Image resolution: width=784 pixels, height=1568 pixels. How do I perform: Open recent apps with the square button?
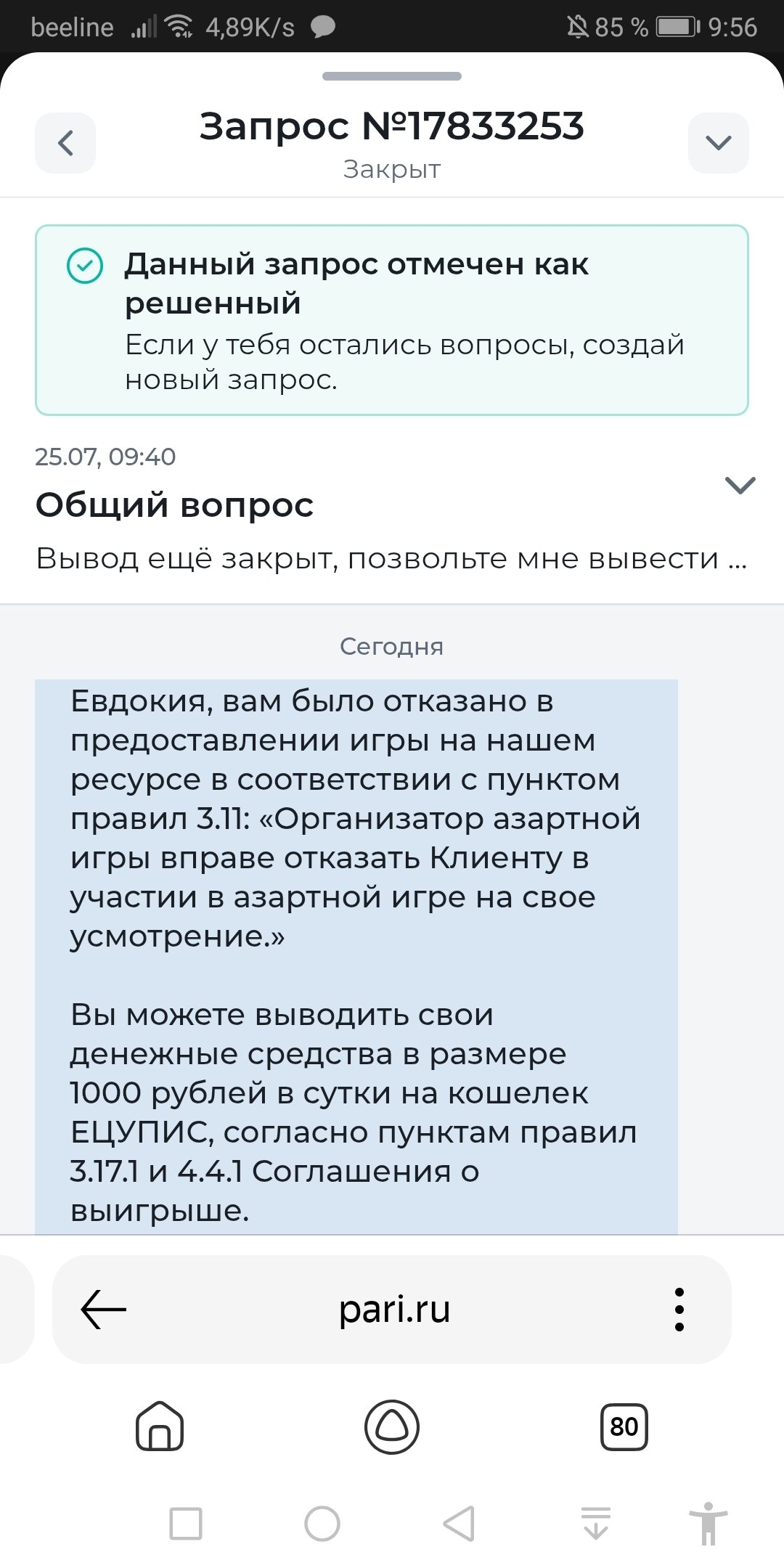click(x=186, y=1523)
